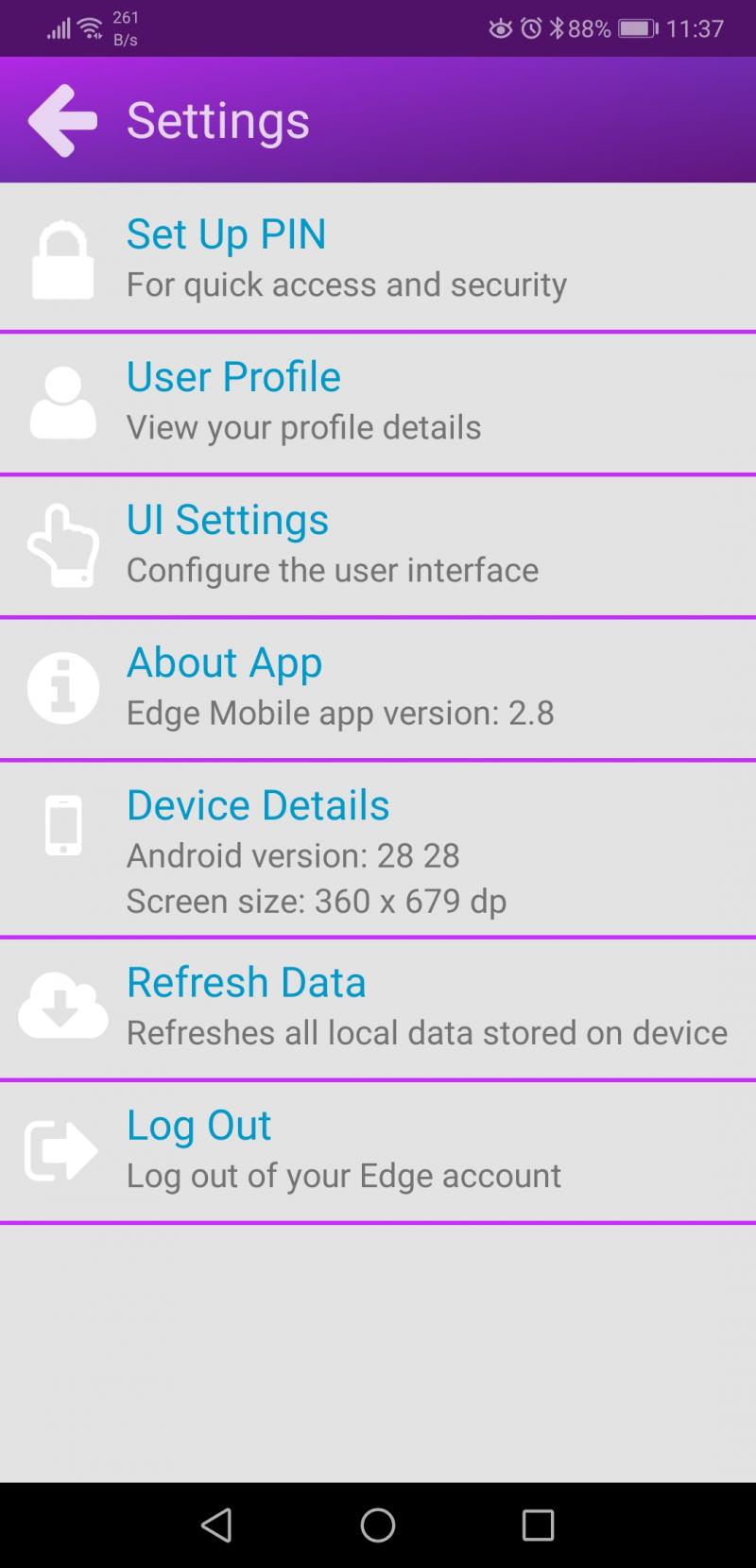Open the About App row
The image size is (756, 1568).
(378, 689)
